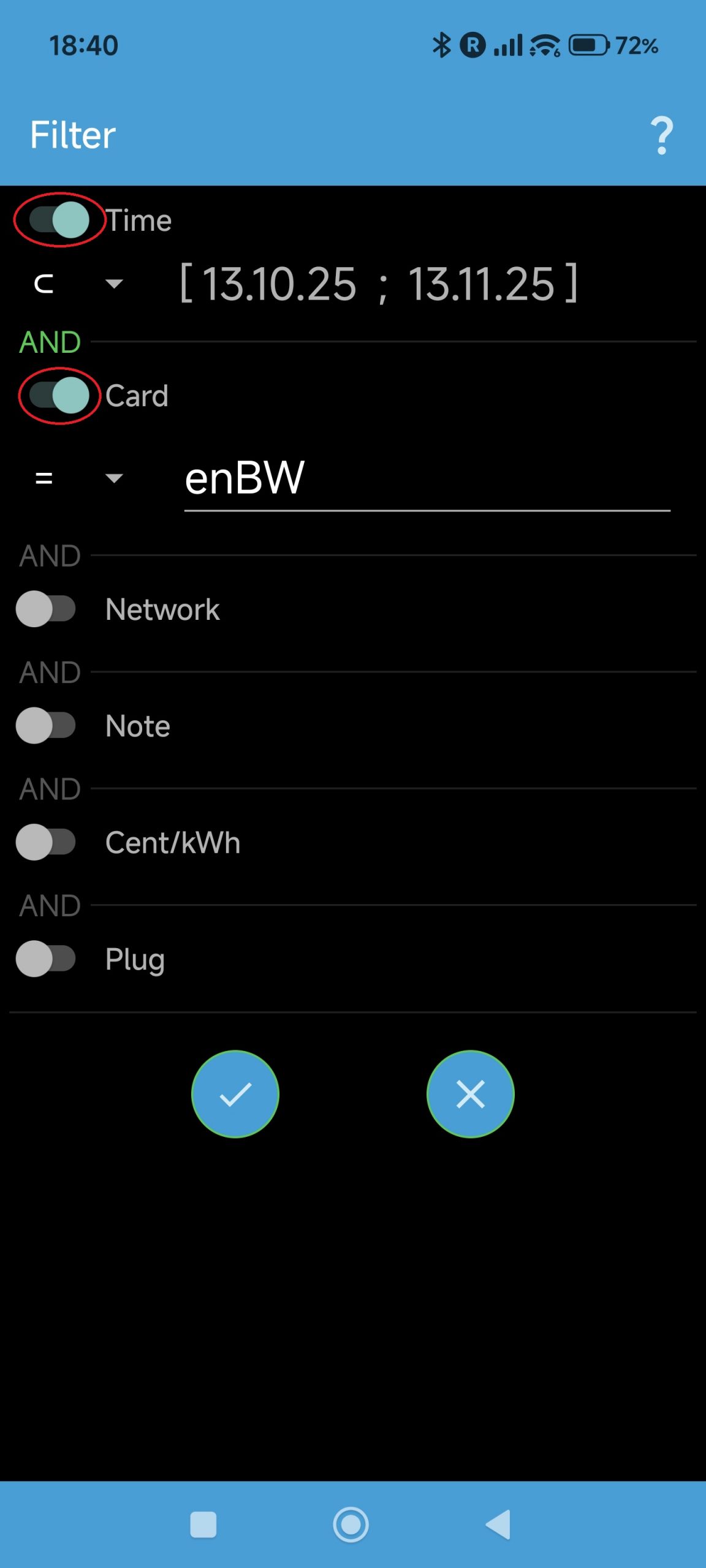The width and height of the screenshot is (706, 1568).
Task: Turn on the Note filter
Action: (46, 726)
